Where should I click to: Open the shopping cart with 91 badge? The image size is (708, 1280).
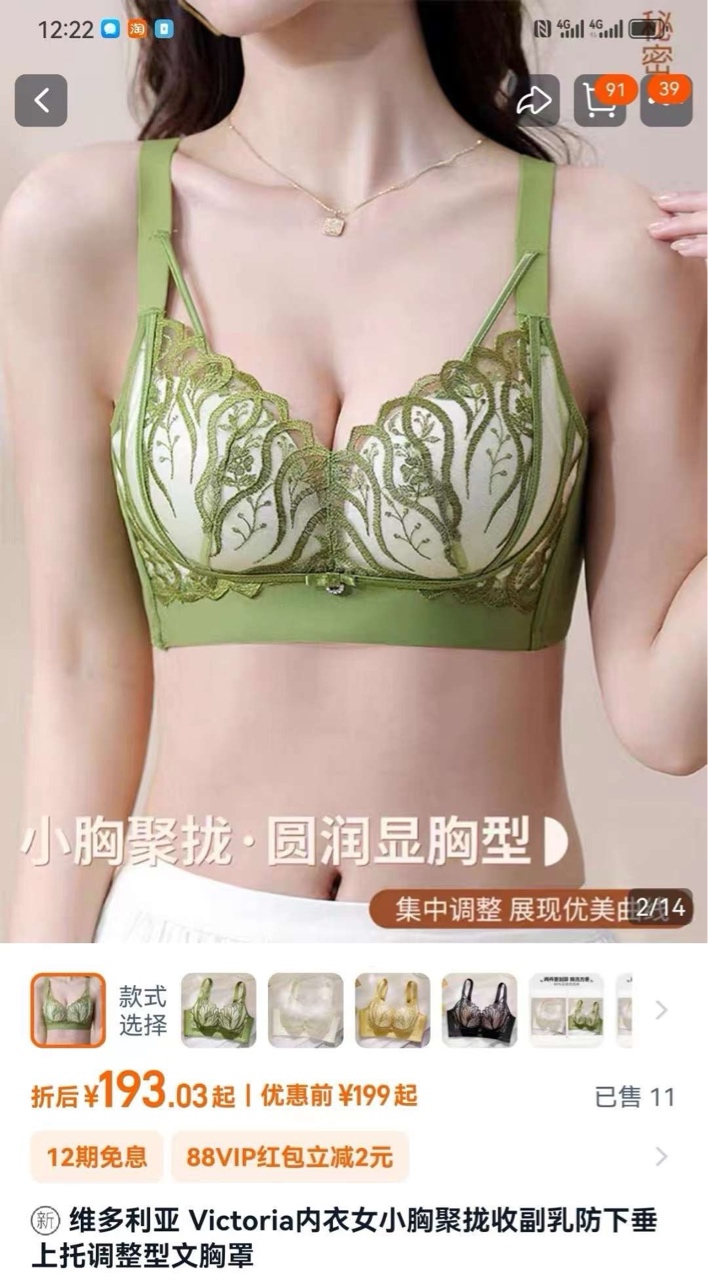[600, 100]
